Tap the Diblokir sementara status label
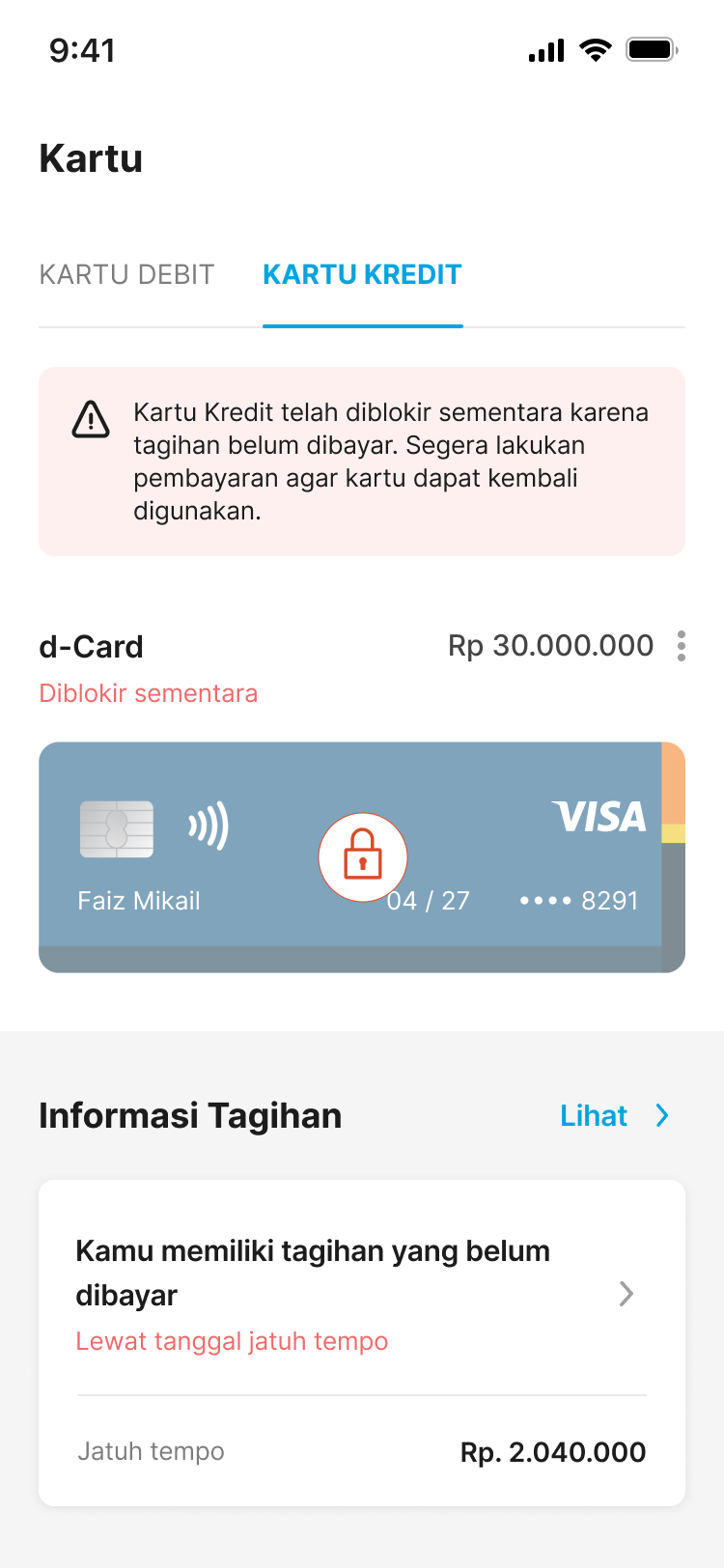Screen dimensions: 724x1568 [x=147, y=693]
